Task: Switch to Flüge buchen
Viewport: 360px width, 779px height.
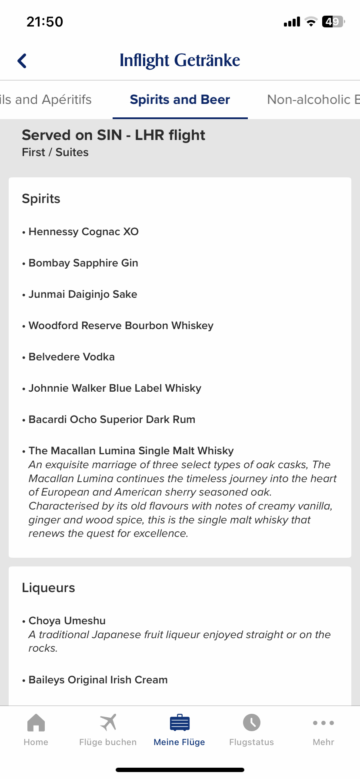Action: click(108, 730)
